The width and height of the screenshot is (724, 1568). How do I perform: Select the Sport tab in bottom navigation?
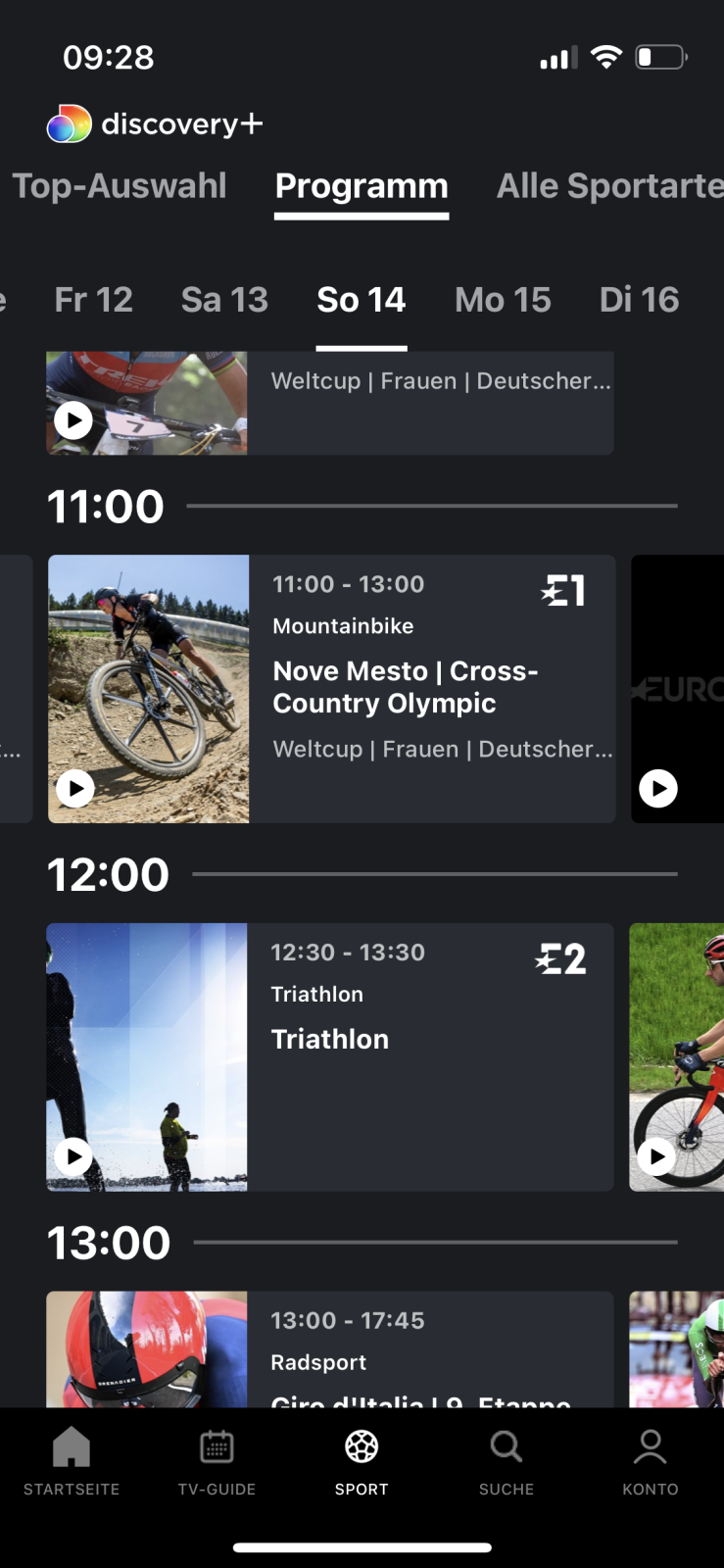pyautogui.click(x=362, y=1461)
